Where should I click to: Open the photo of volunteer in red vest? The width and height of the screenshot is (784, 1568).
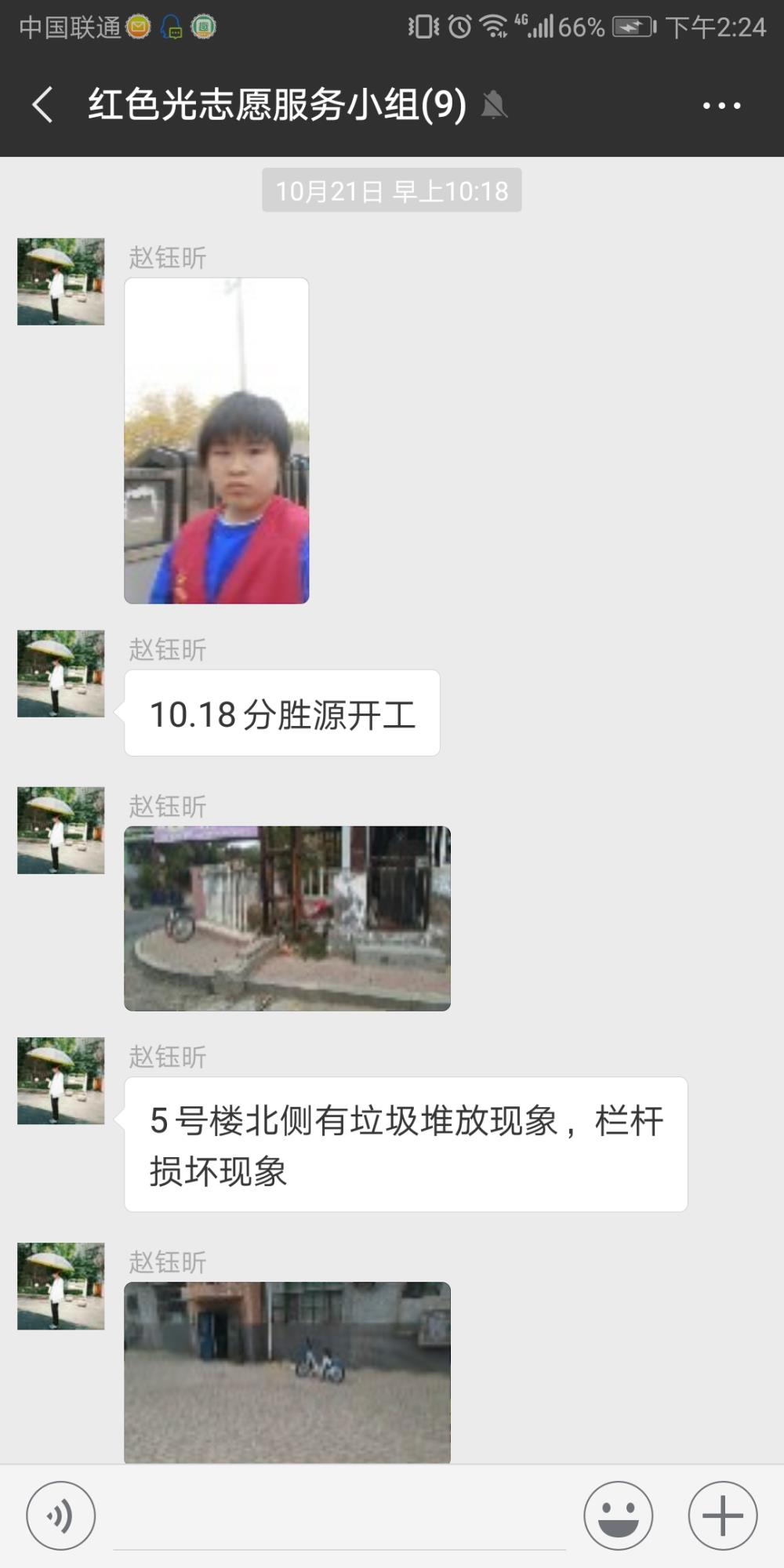point(216,441)
